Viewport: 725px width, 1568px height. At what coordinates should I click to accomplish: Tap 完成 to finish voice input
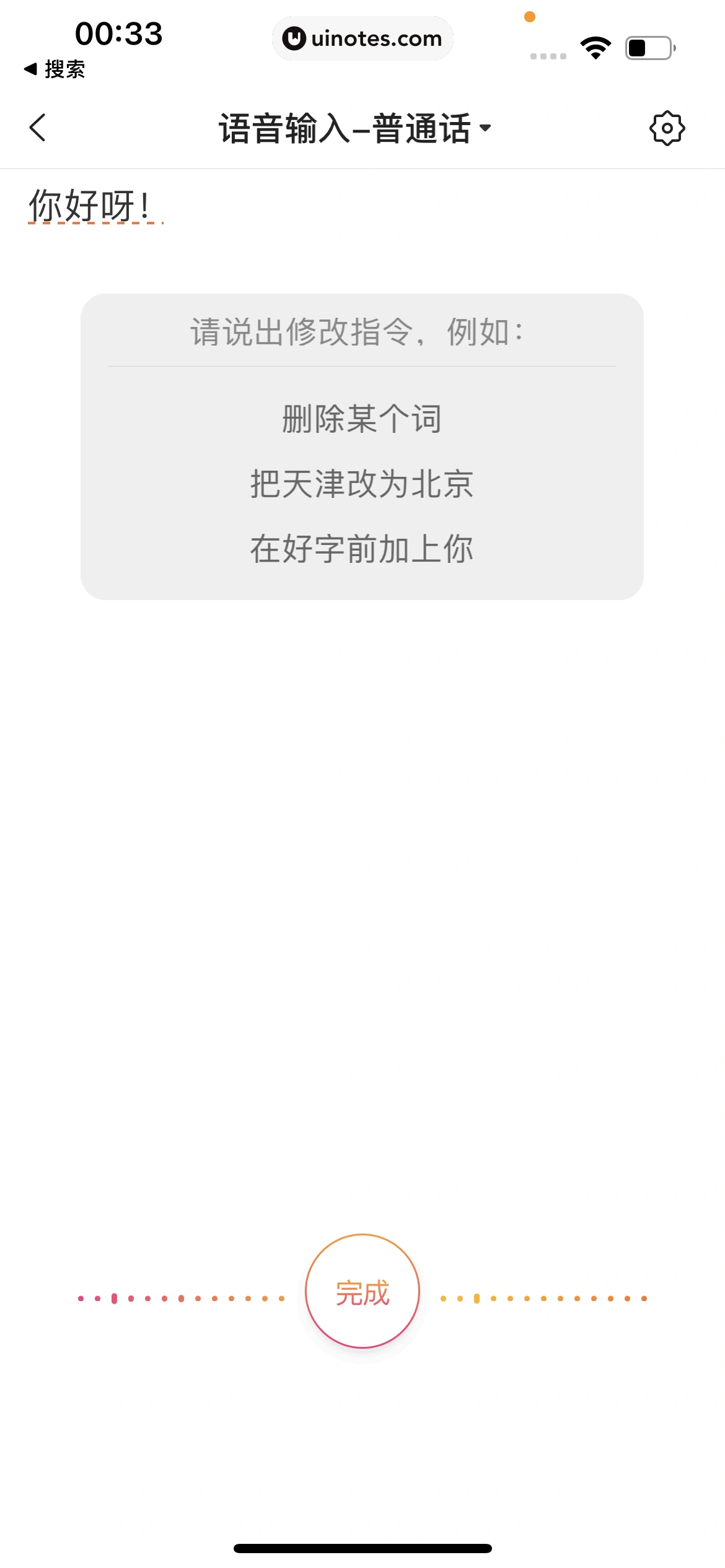(362, 1291)
